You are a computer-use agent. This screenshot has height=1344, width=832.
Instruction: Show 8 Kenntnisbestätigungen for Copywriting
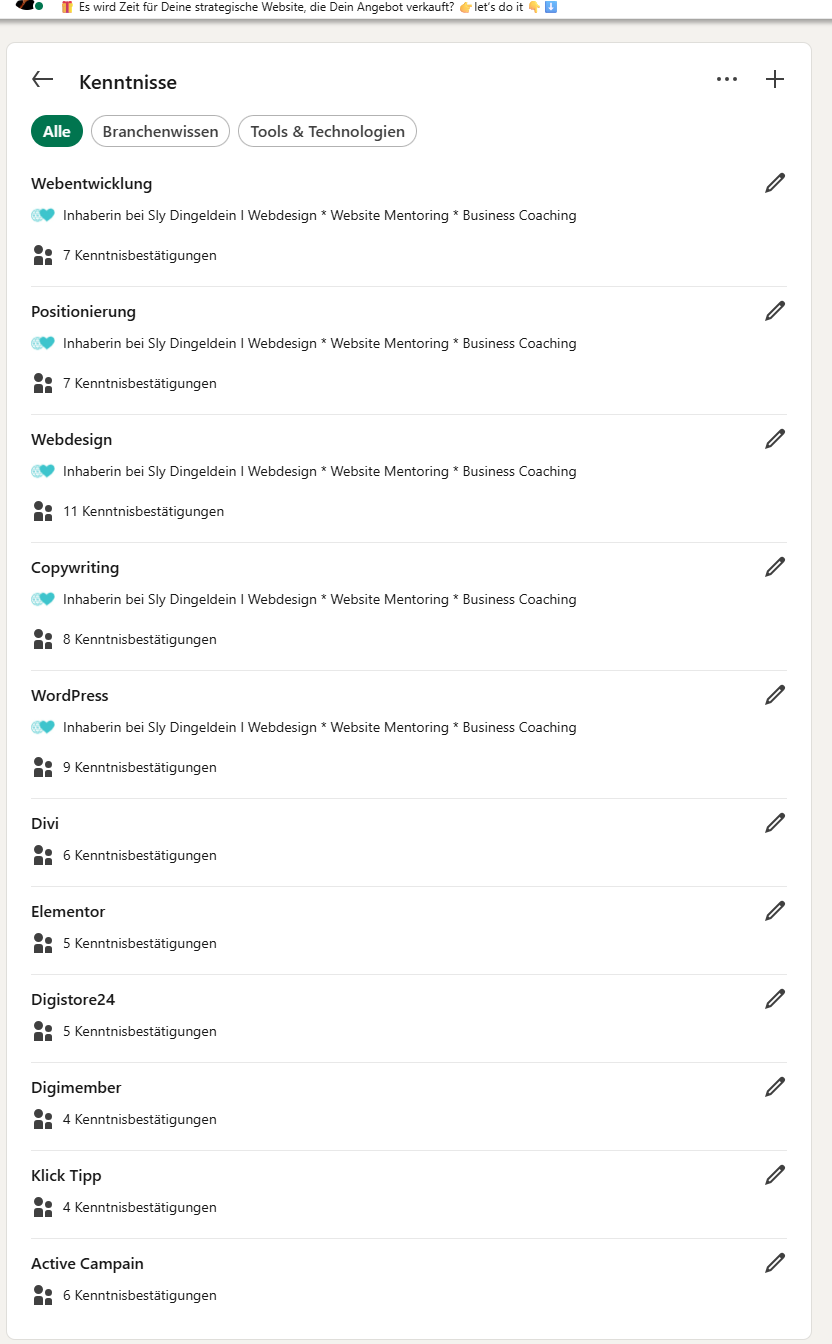click(139, 639)
